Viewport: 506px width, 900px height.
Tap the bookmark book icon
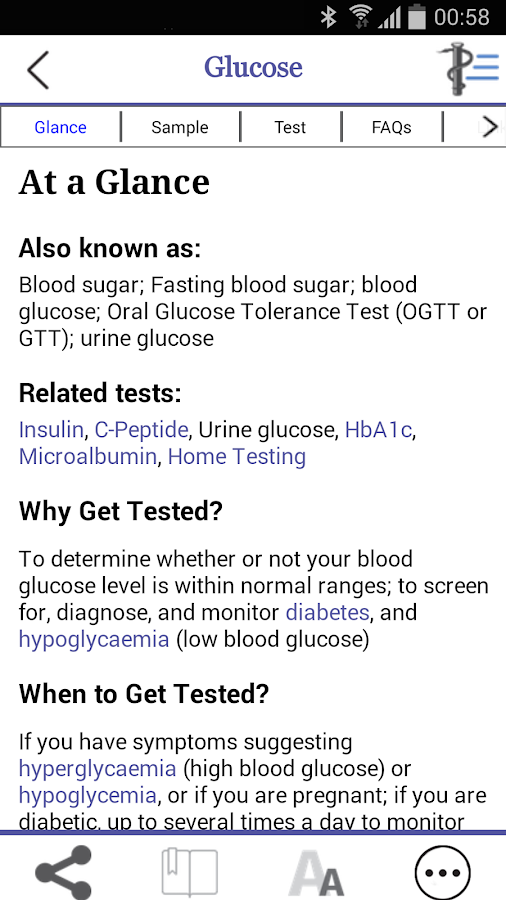pos(190,872)
